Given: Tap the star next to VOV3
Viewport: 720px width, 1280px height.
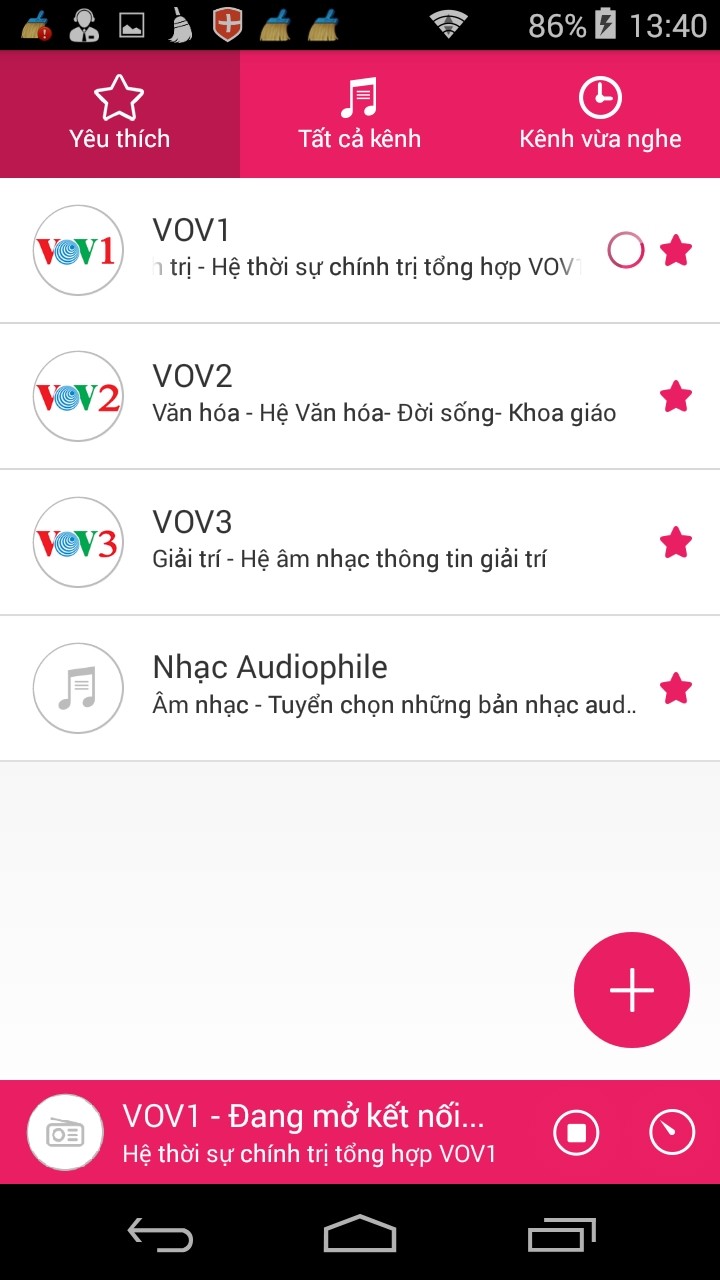Looking at the screenshot, I should click(x=676, y=542).
